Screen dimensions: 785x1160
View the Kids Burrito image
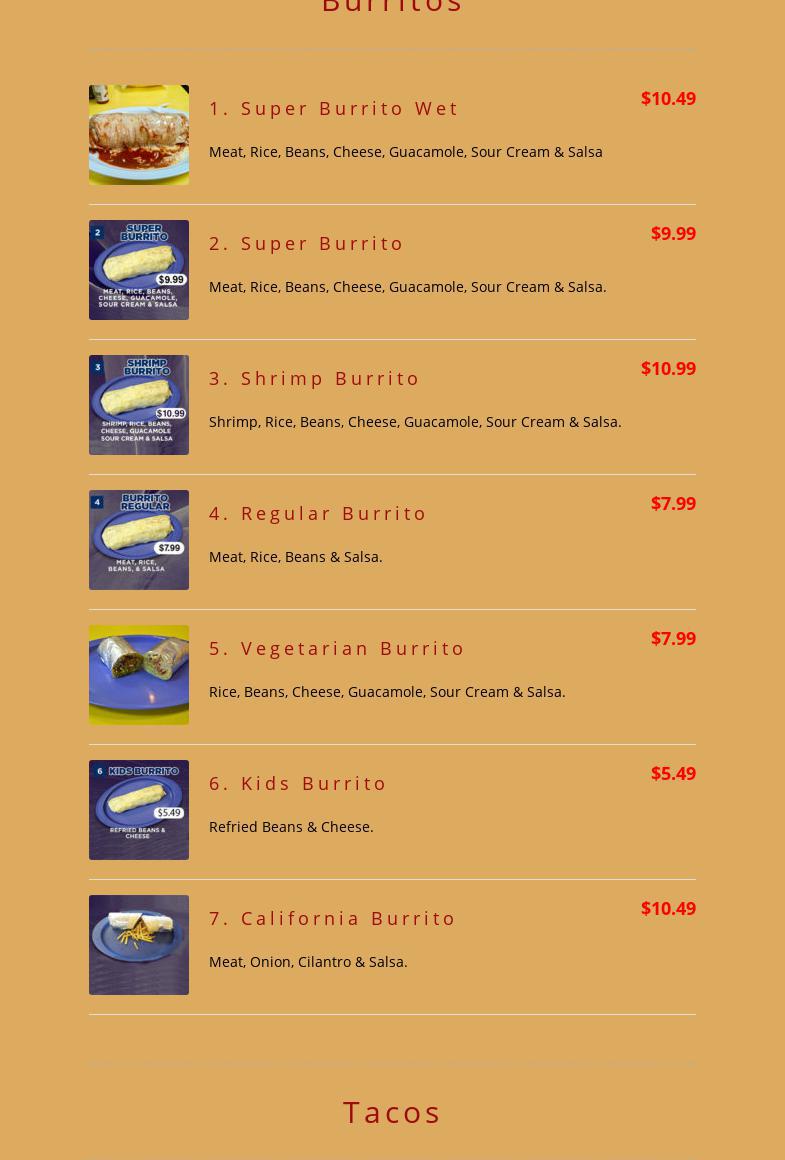139,810
